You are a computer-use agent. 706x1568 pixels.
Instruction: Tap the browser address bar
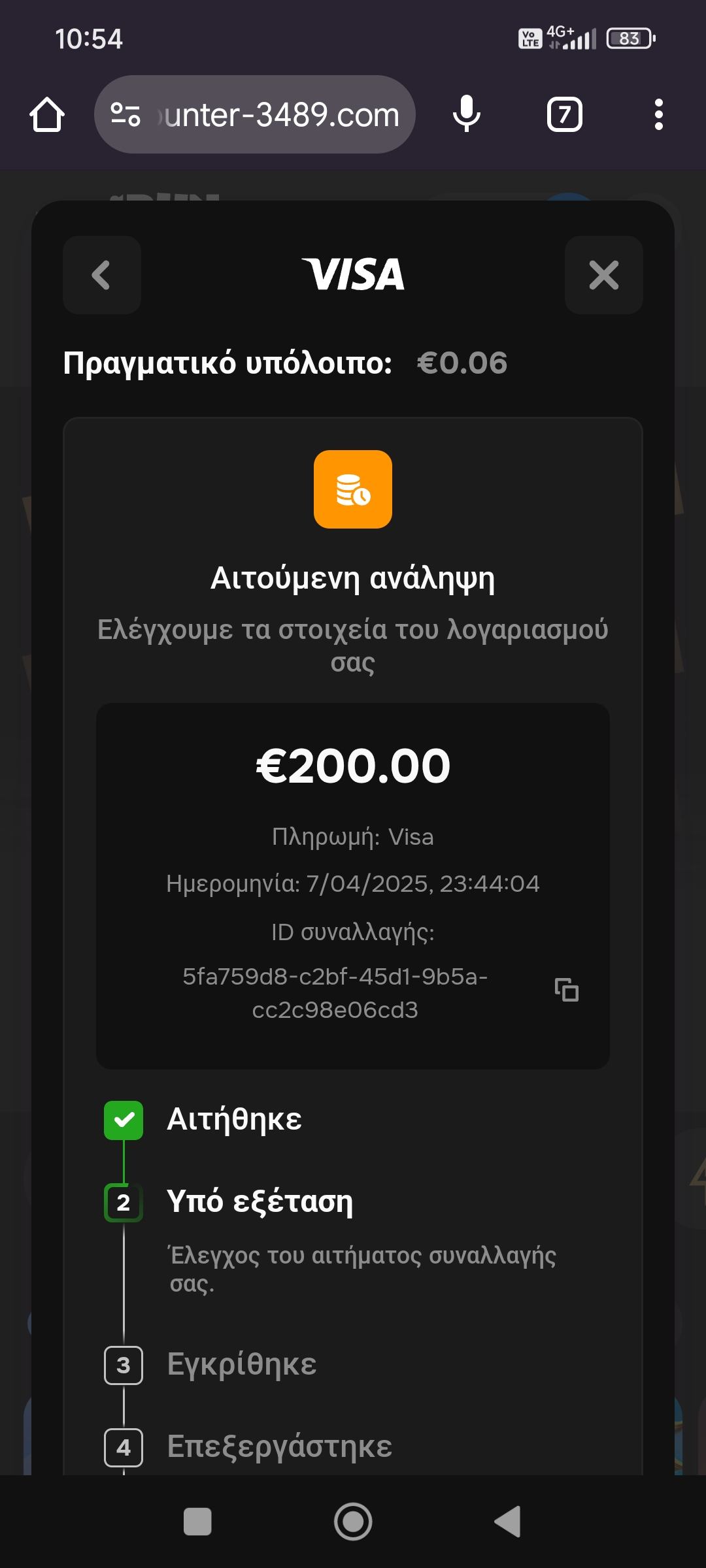point(275,115)
